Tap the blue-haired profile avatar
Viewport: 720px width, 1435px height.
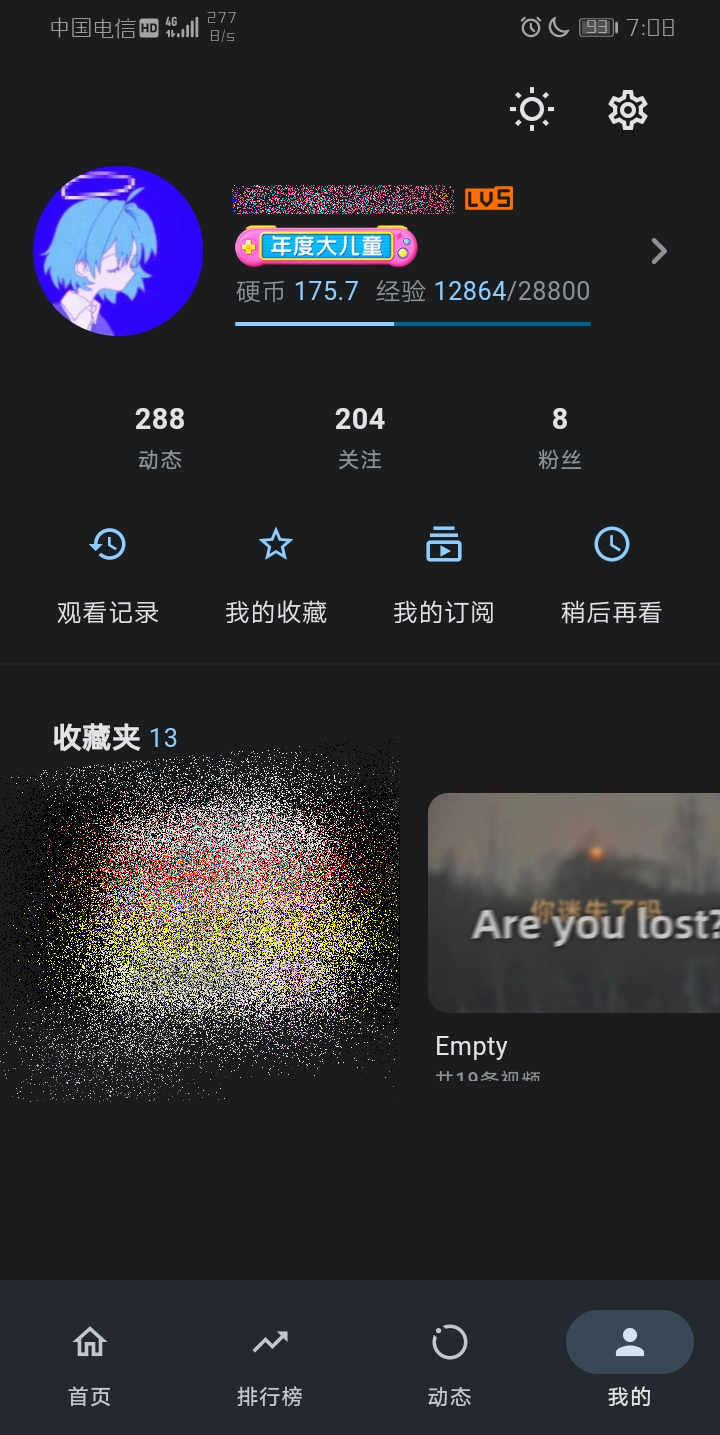click(118, 251)
